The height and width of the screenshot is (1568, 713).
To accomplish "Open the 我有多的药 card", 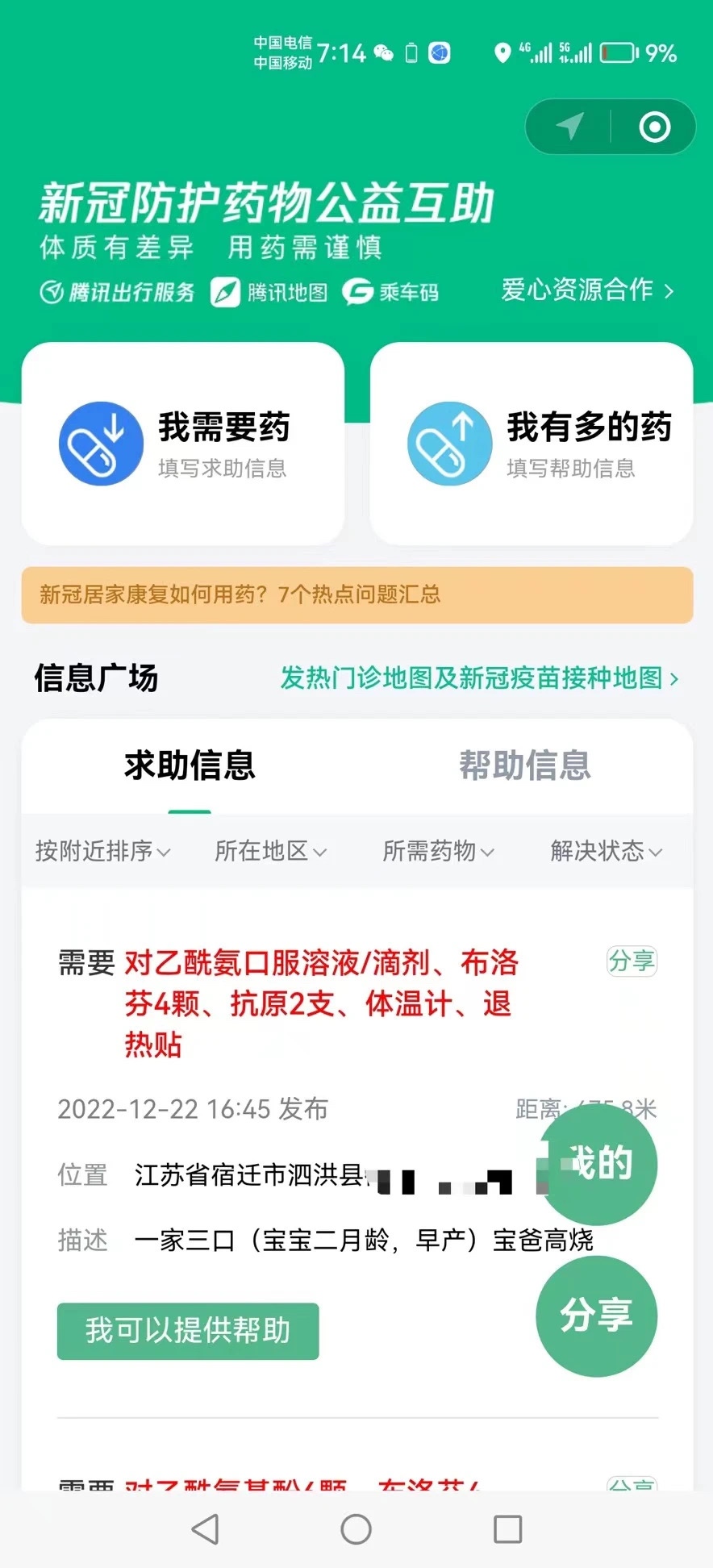I will (532, 444).
